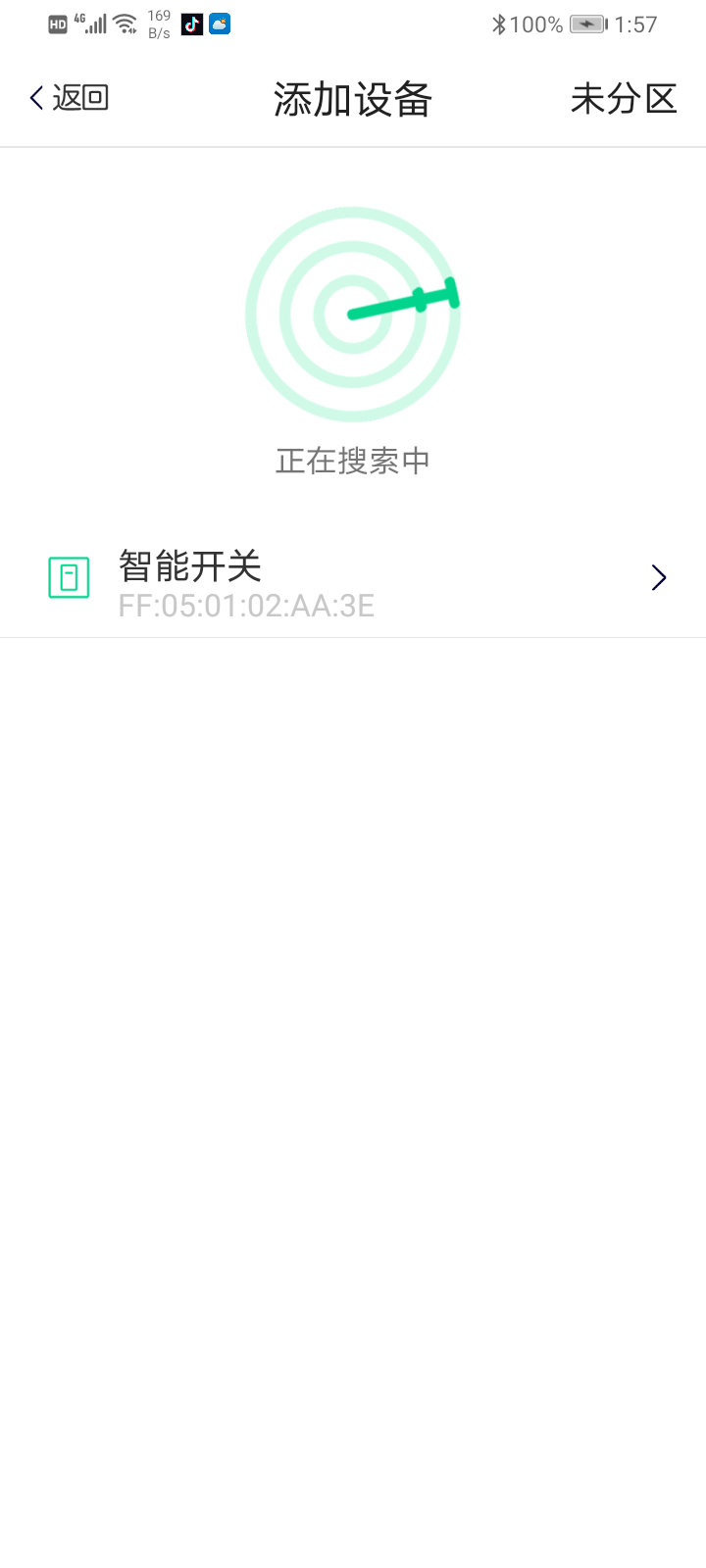Go back using the 返回 button
The height and width of the screenshot is (1568, 706).
(x=69, y=98)
